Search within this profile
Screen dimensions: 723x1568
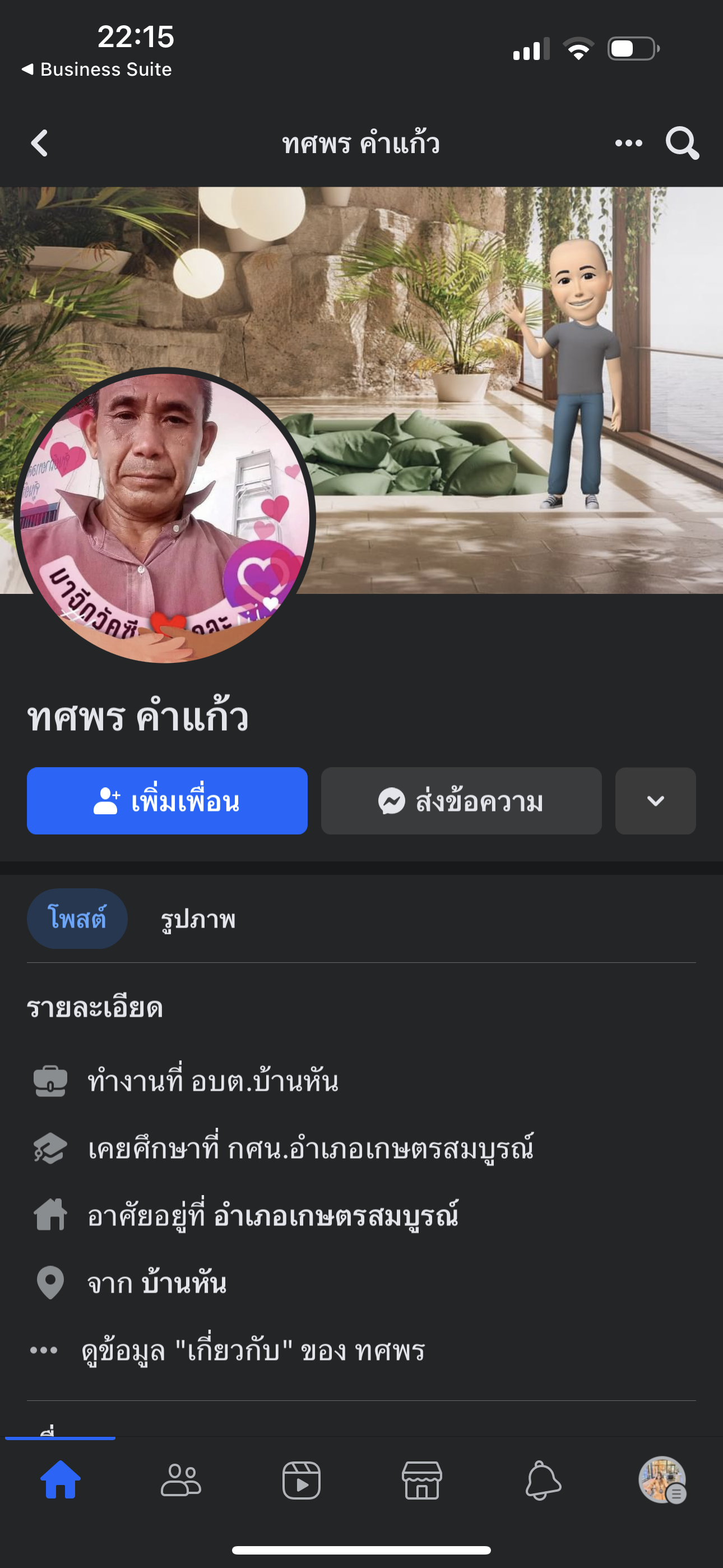pos(682,144)
